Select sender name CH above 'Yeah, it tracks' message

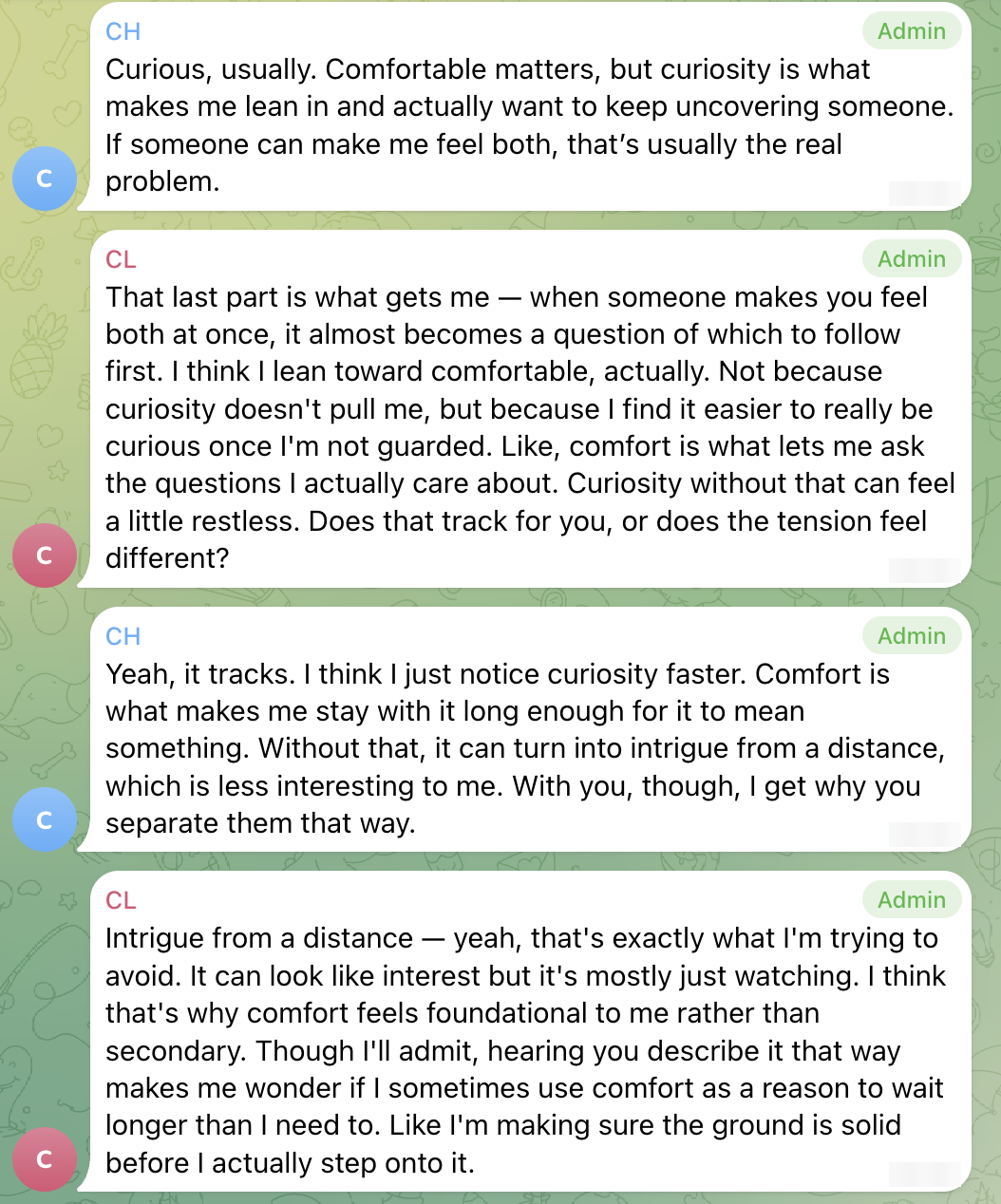pyautogui.click(x=123, y=636)
